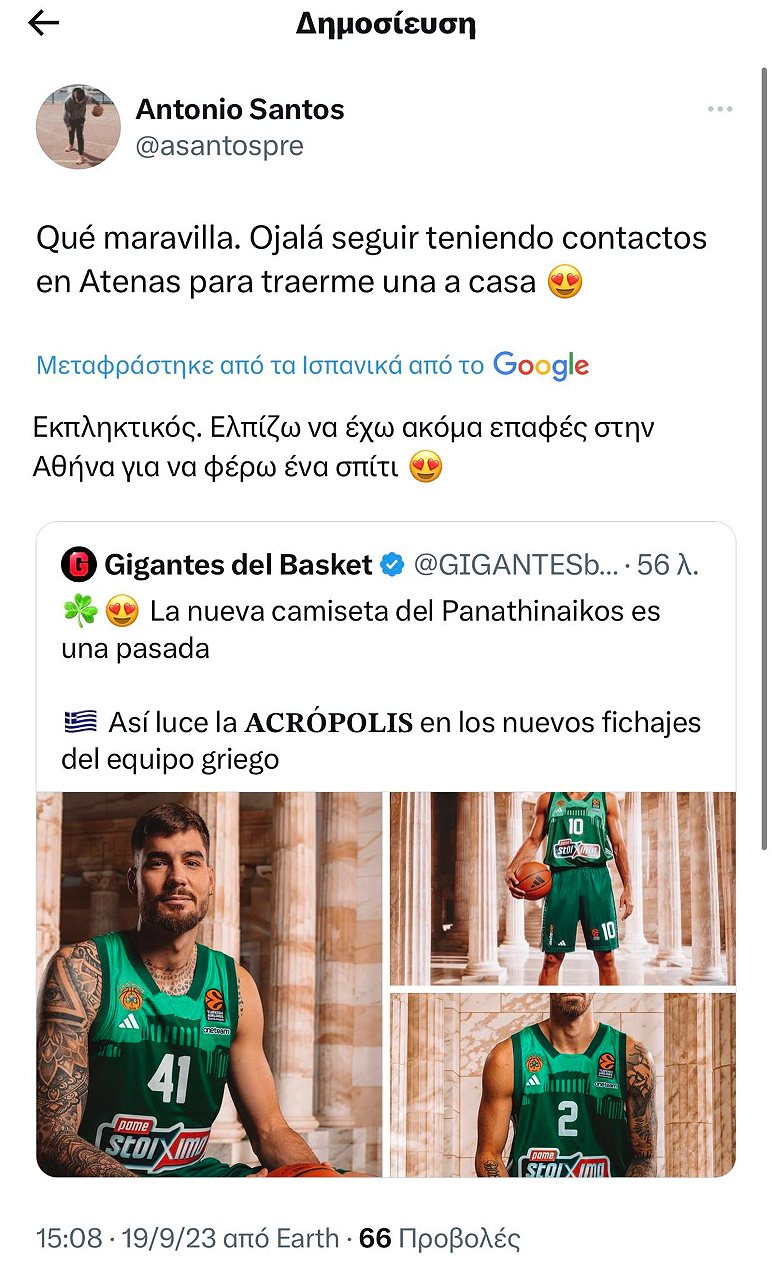Enlarge the photo of jersey number 2

pyautogui.click(x=562, y=1084)
